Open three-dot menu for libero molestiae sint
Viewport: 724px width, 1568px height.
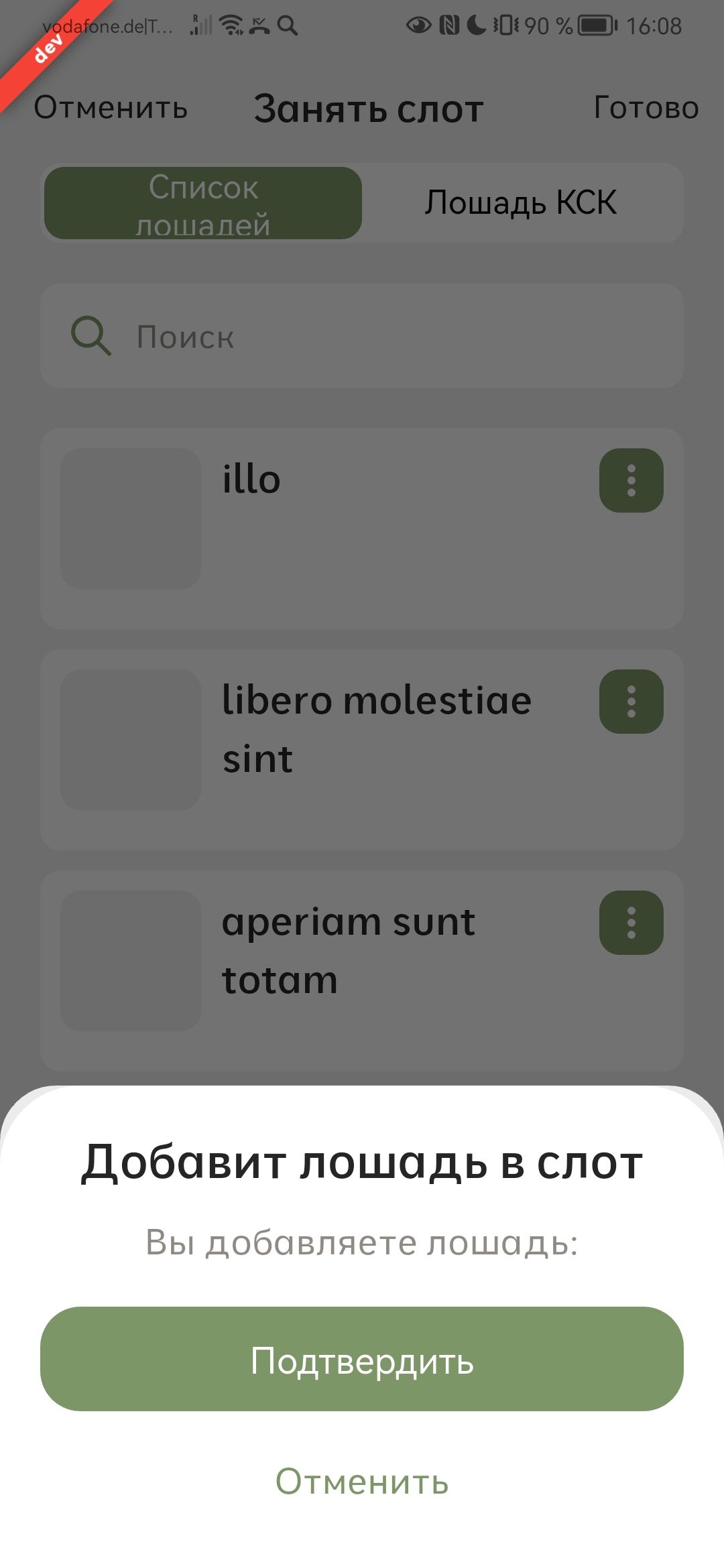(631, 702)
